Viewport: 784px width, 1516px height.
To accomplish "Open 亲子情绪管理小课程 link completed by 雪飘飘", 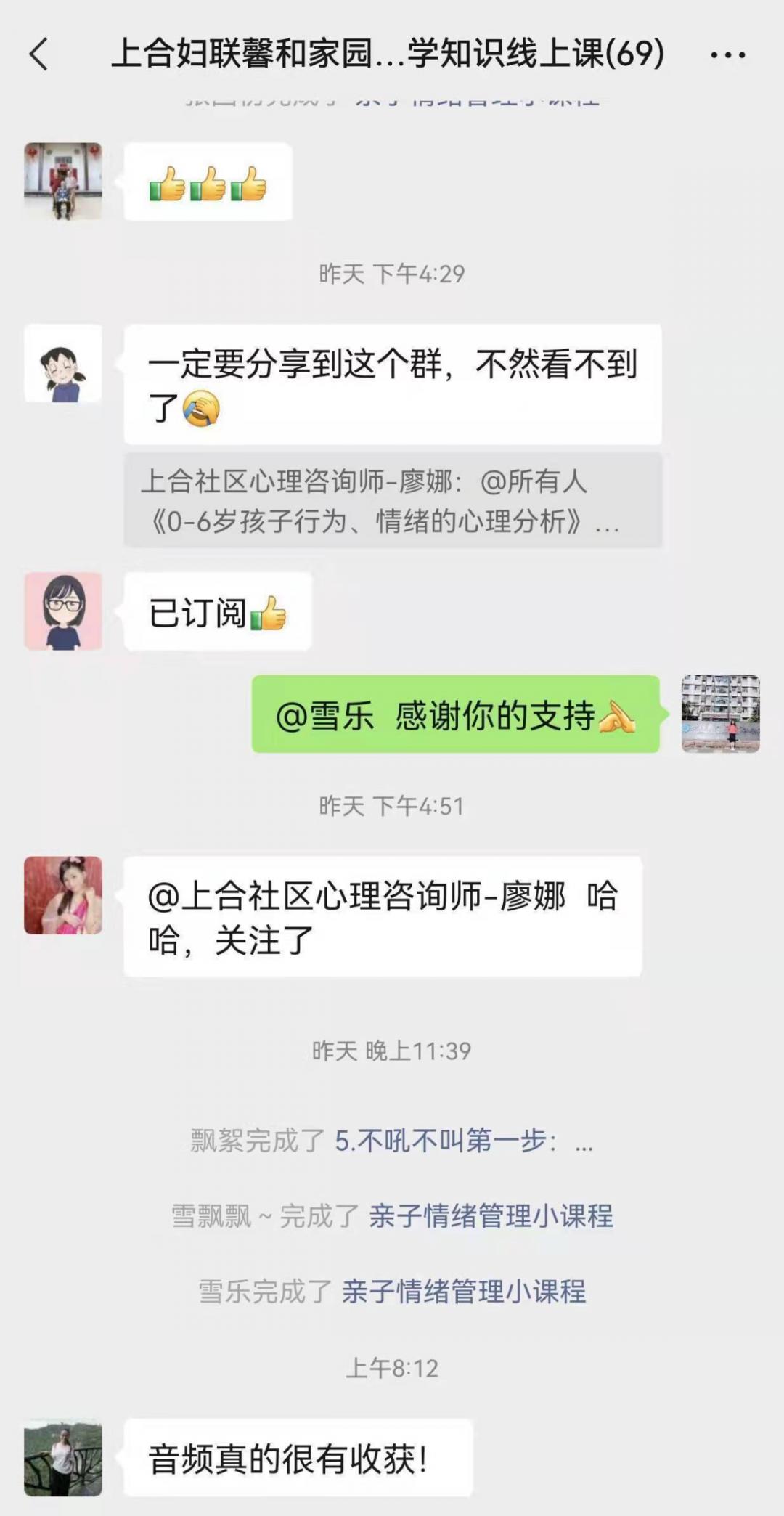I will point(491,1215).
